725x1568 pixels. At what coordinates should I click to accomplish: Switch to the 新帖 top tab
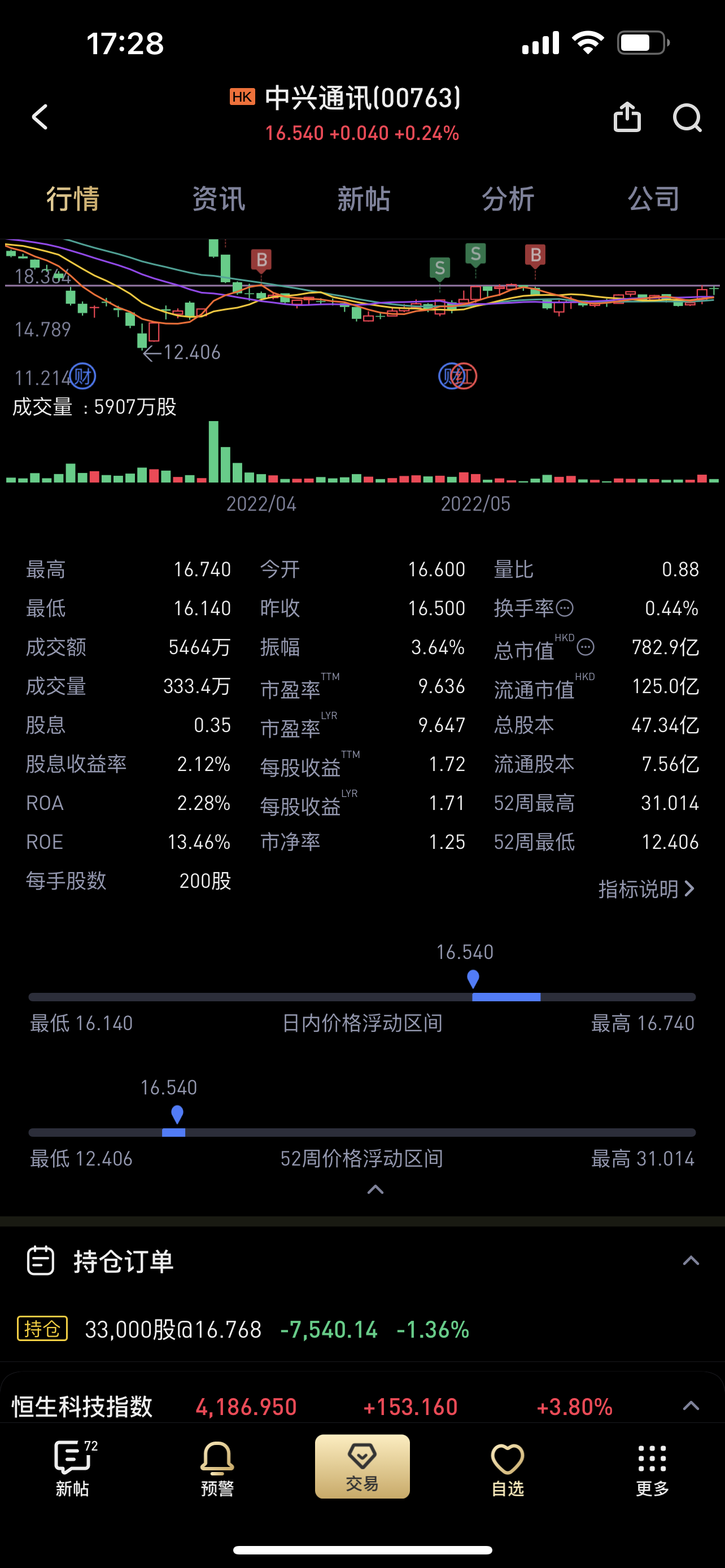pos(364,199)
